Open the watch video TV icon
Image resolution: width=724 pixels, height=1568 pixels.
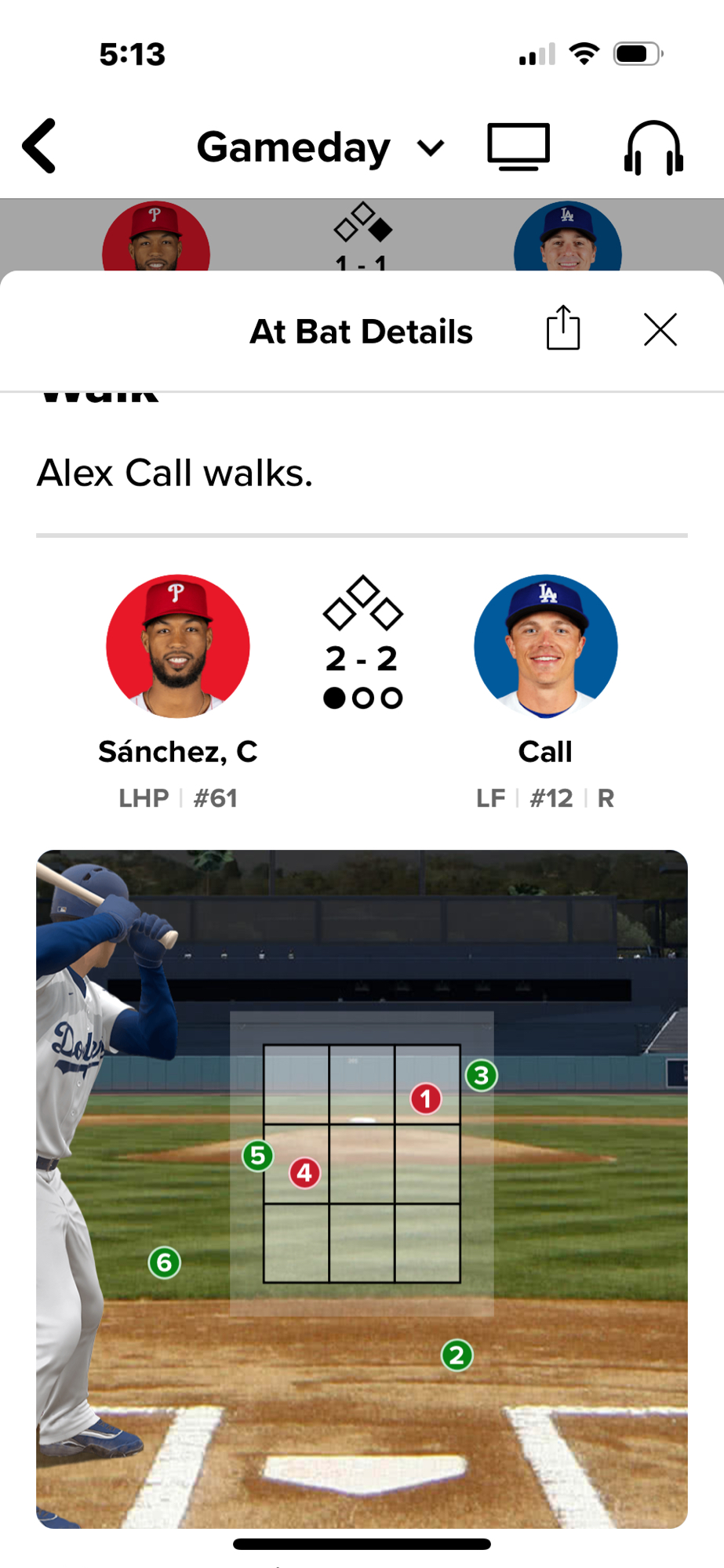(x=518, y=147)
